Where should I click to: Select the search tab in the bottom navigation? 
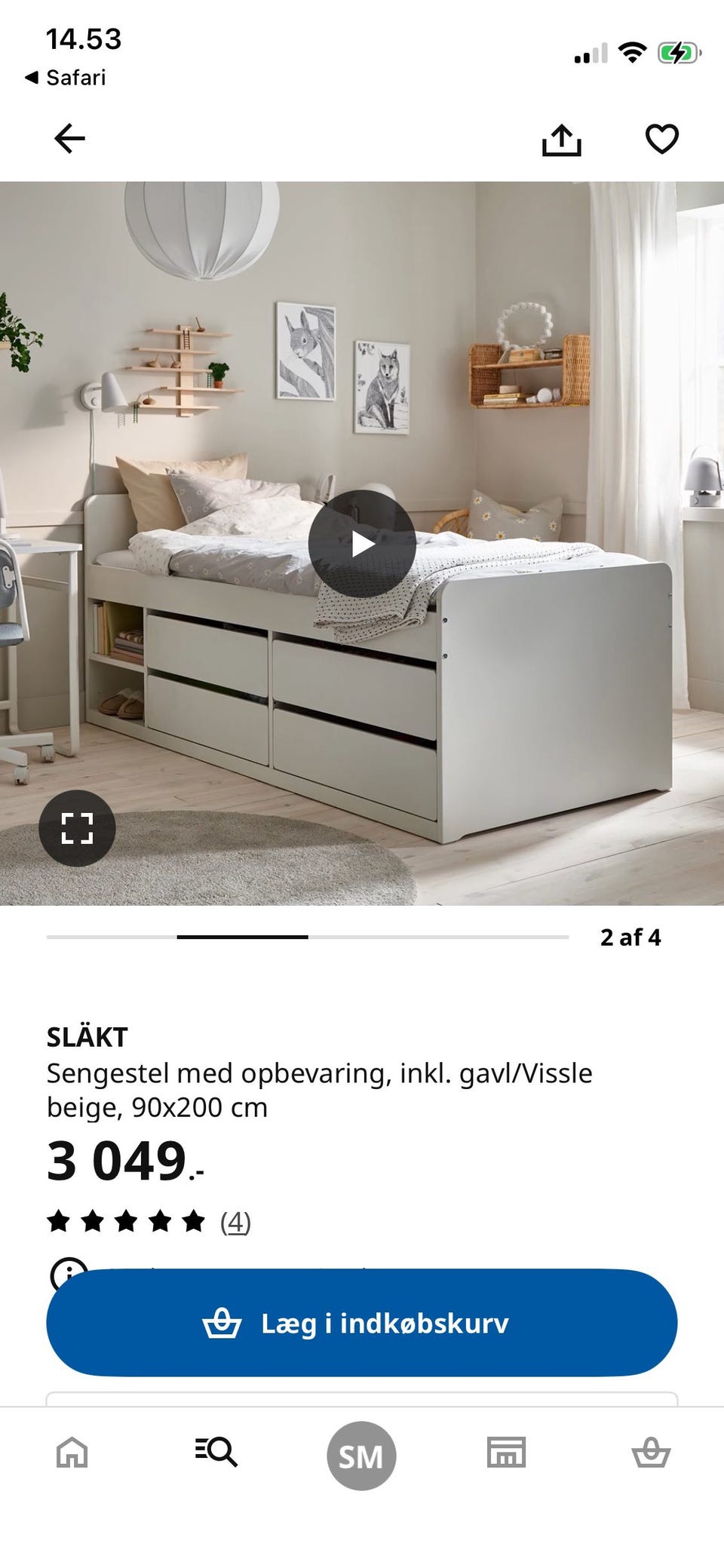click(x=216, y=1455)
